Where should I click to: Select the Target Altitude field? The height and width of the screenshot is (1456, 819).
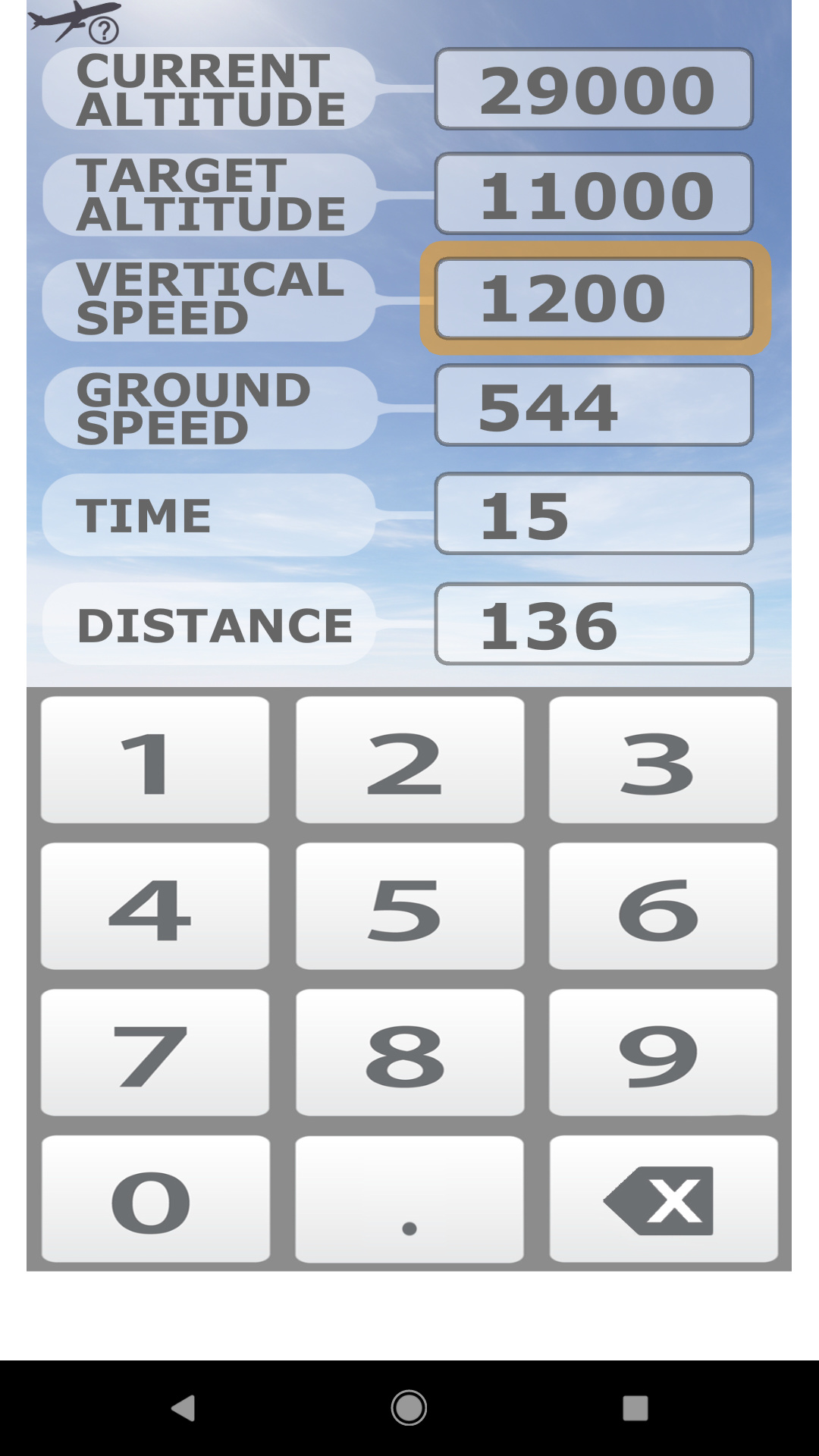pos(593,194)
